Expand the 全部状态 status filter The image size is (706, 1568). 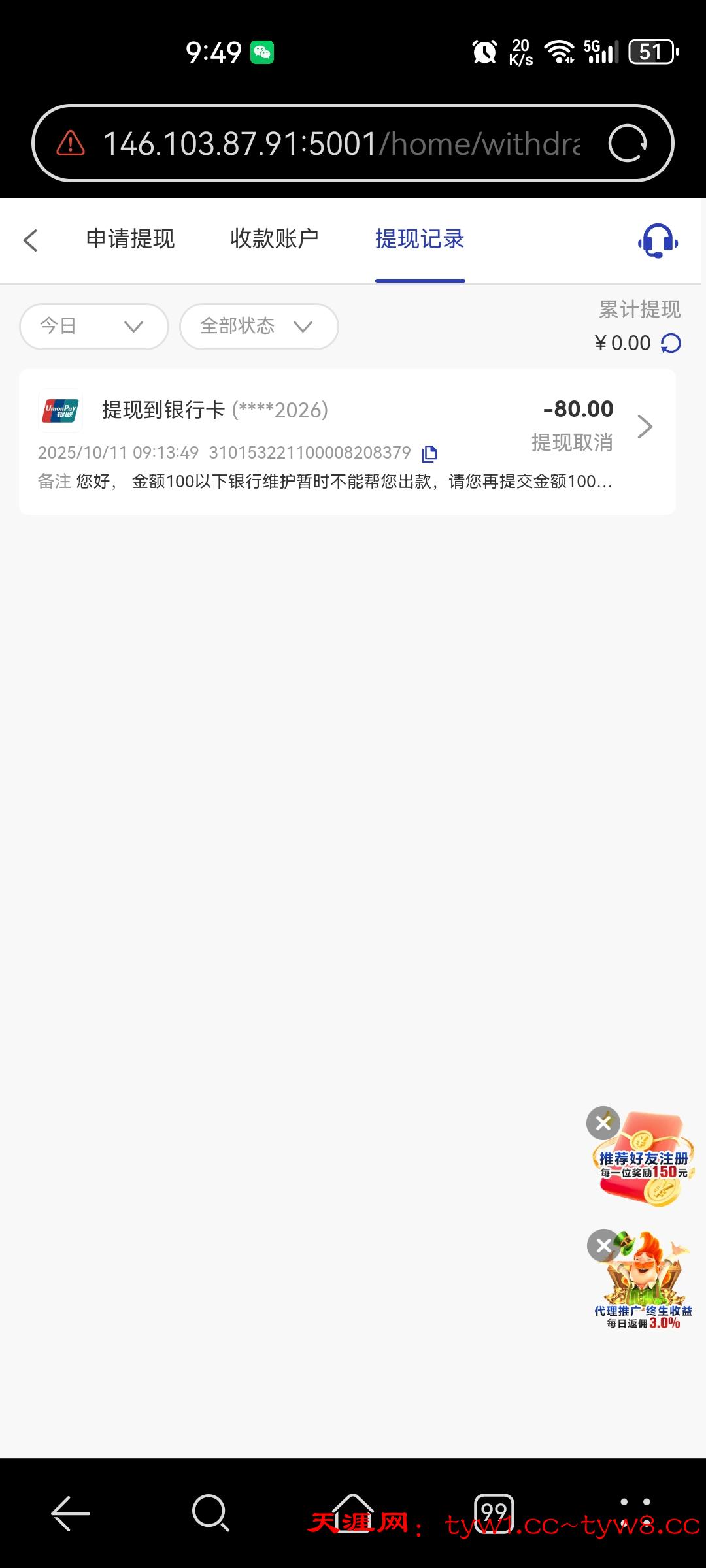(258, 326)
